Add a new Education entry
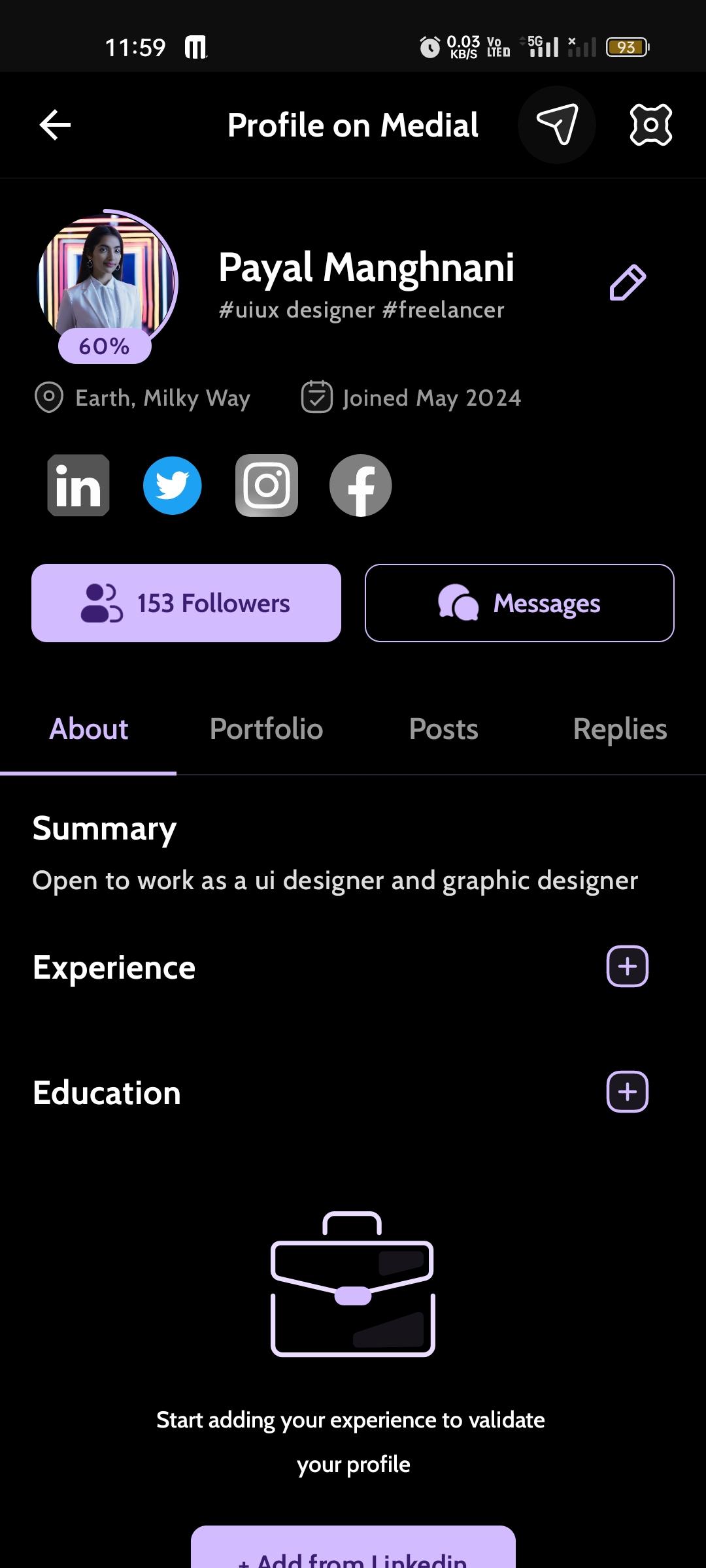The height and width of the screenshot is (1568, 706). [628, 1092]
